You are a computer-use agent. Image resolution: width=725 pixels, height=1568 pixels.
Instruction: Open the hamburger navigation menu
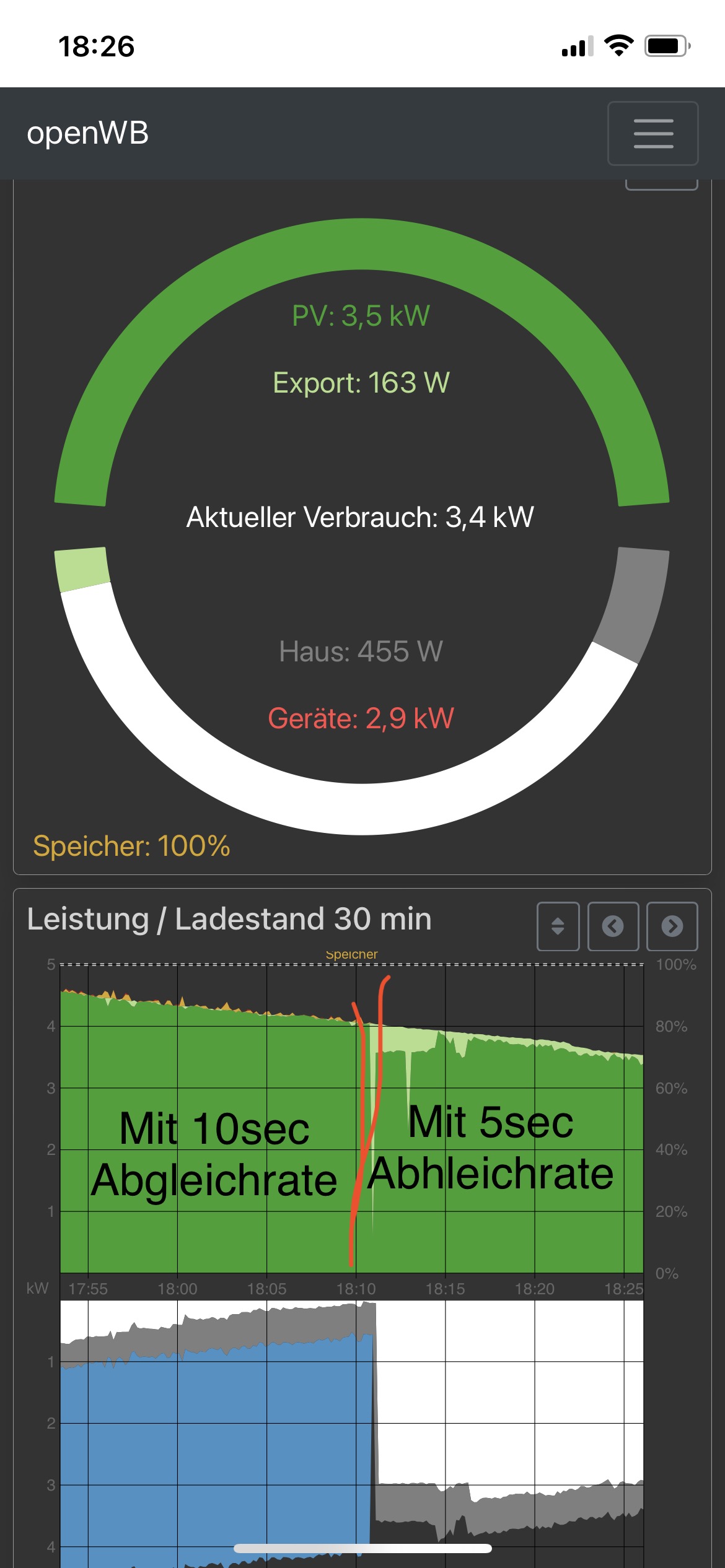click(x=652, y=133)
